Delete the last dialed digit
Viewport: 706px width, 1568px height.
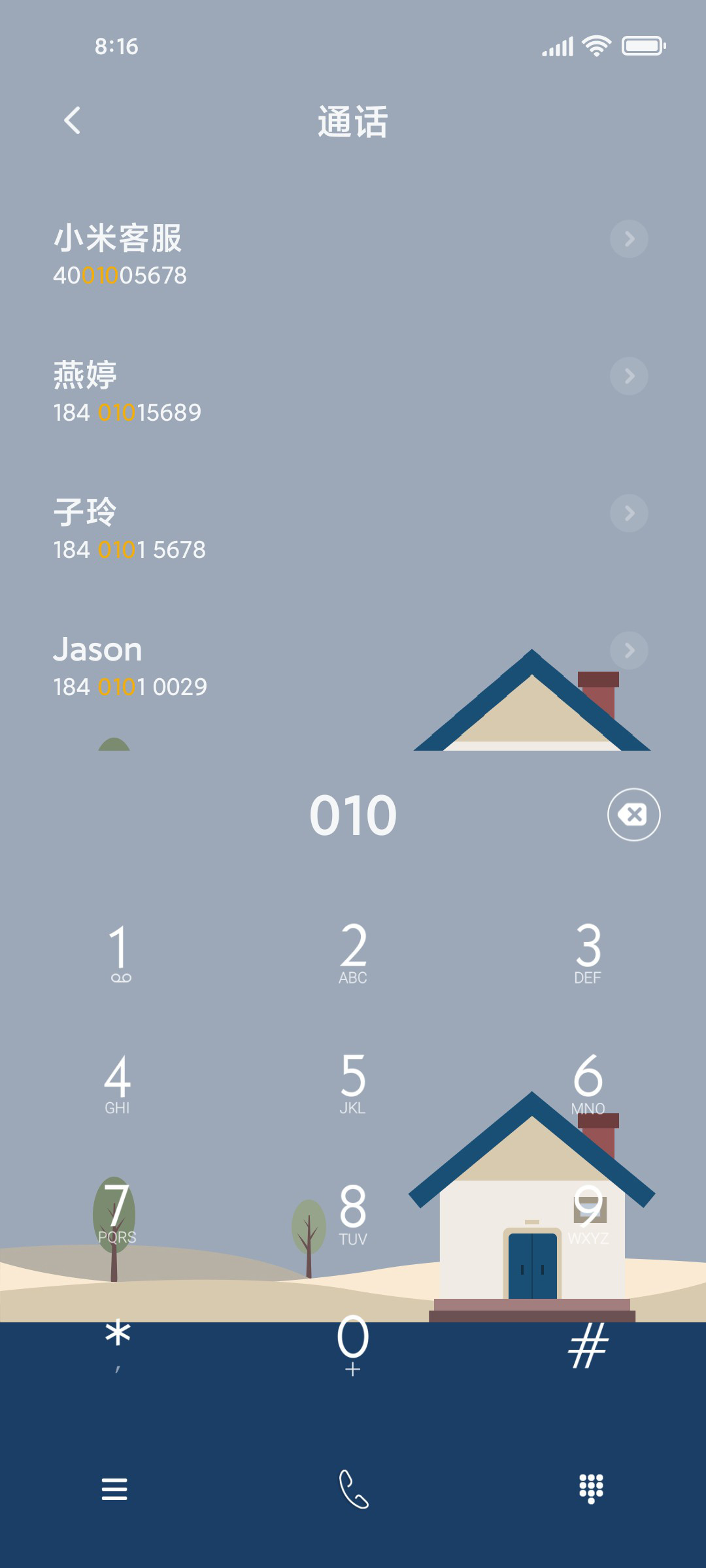[x=633, y=815]
